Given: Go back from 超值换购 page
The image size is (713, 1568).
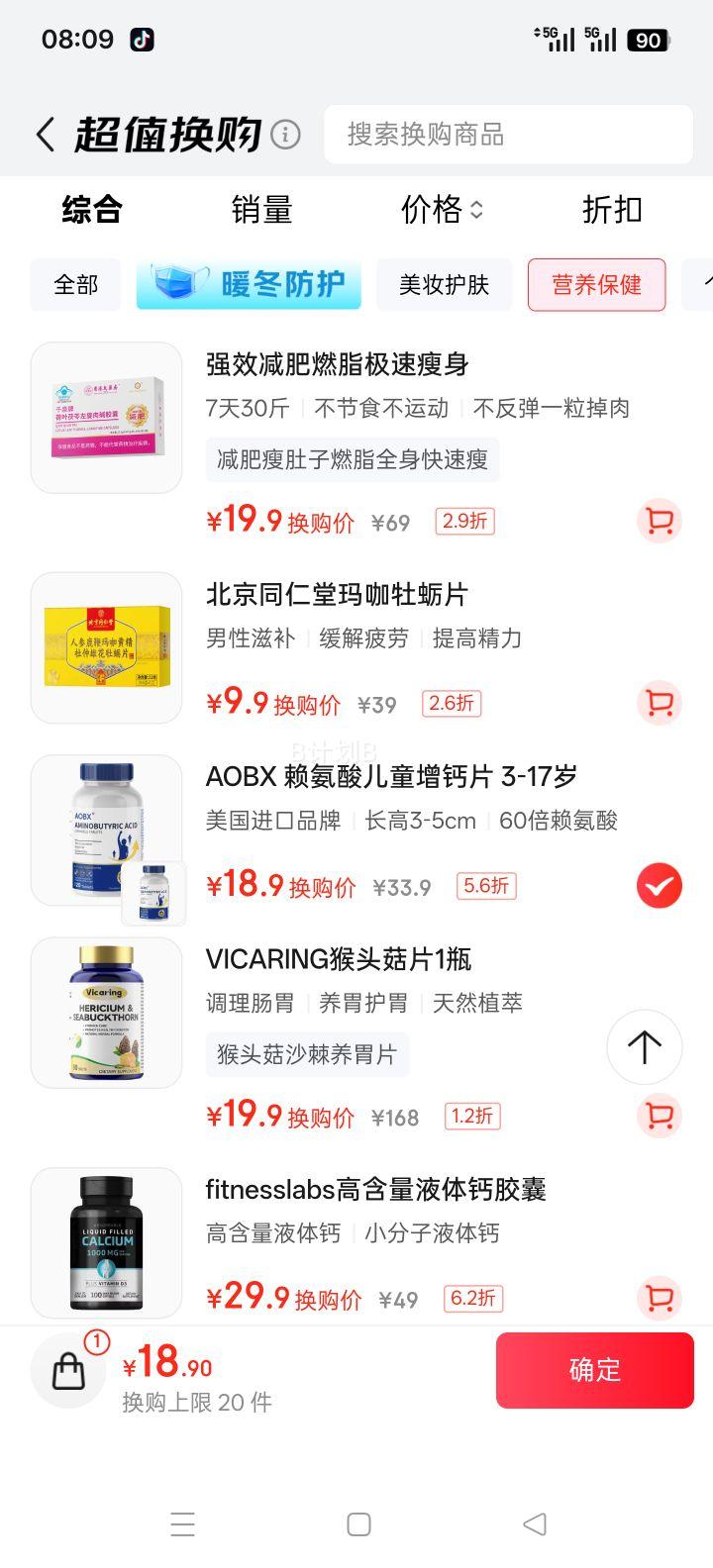Looking at the screenshot, I should click(46, 135).
